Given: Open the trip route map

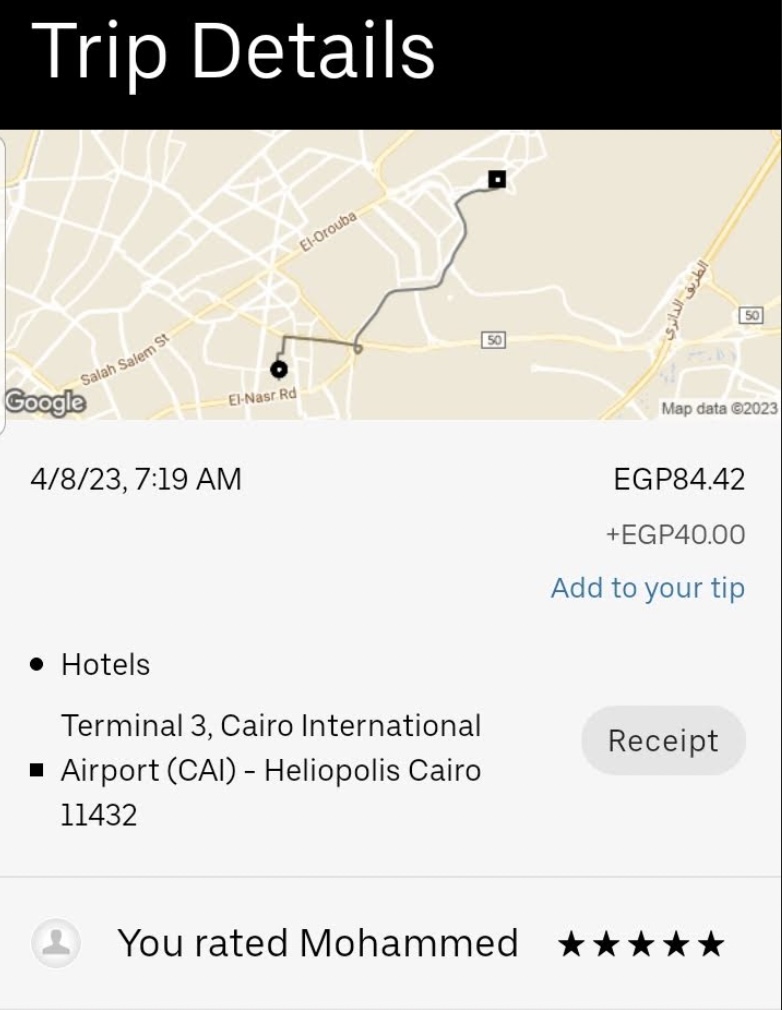Looking at the screenshot, I should tap(391, 275).
